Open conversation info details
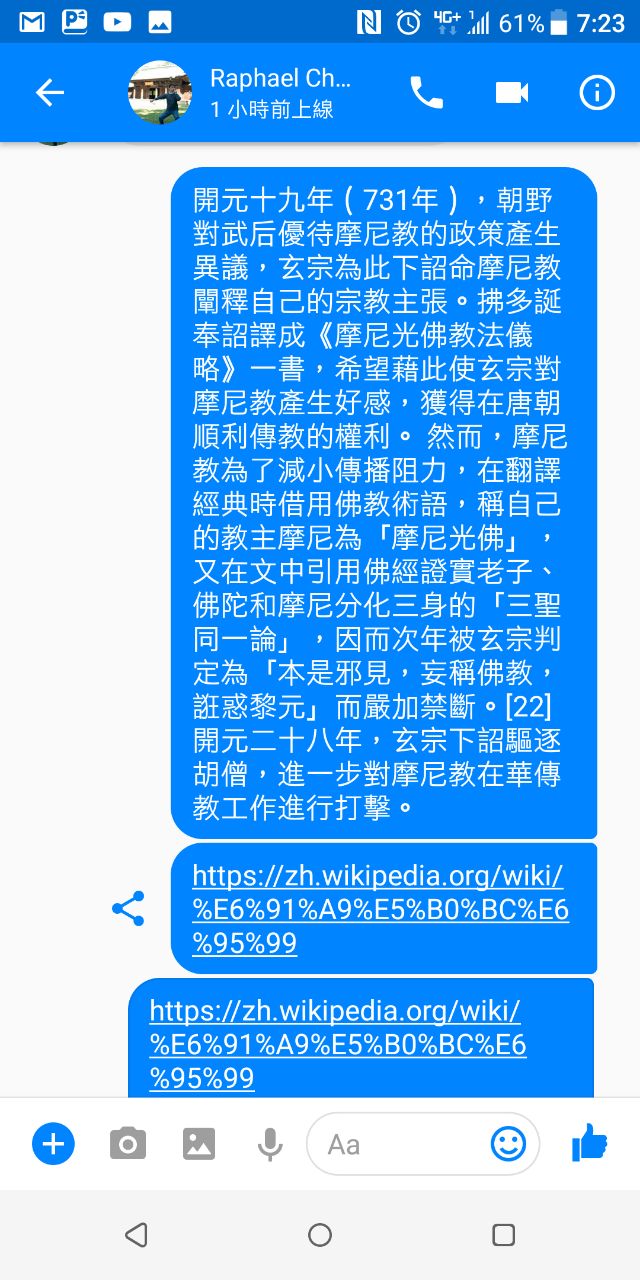640x1280 pixels. (597, 93)
